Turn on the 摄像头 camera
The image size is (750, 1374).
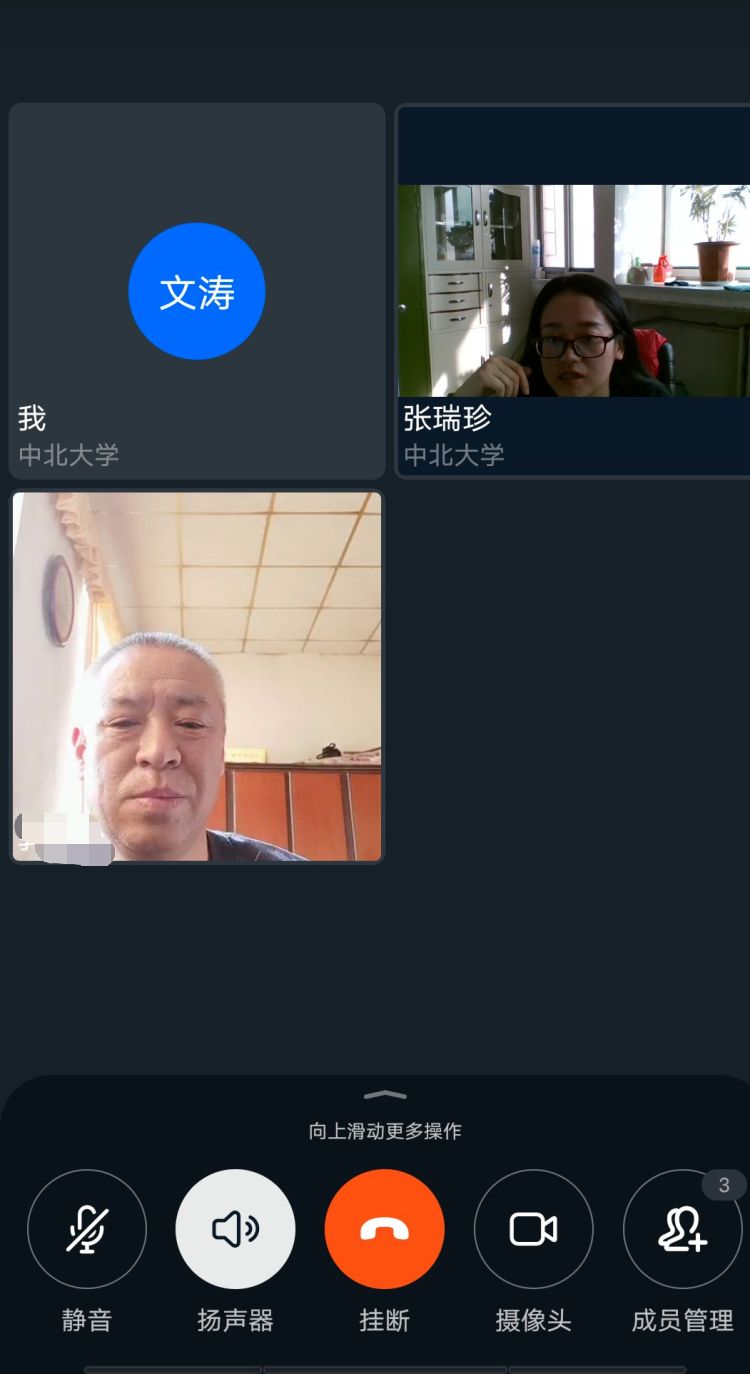click(x=533, y=1229)
